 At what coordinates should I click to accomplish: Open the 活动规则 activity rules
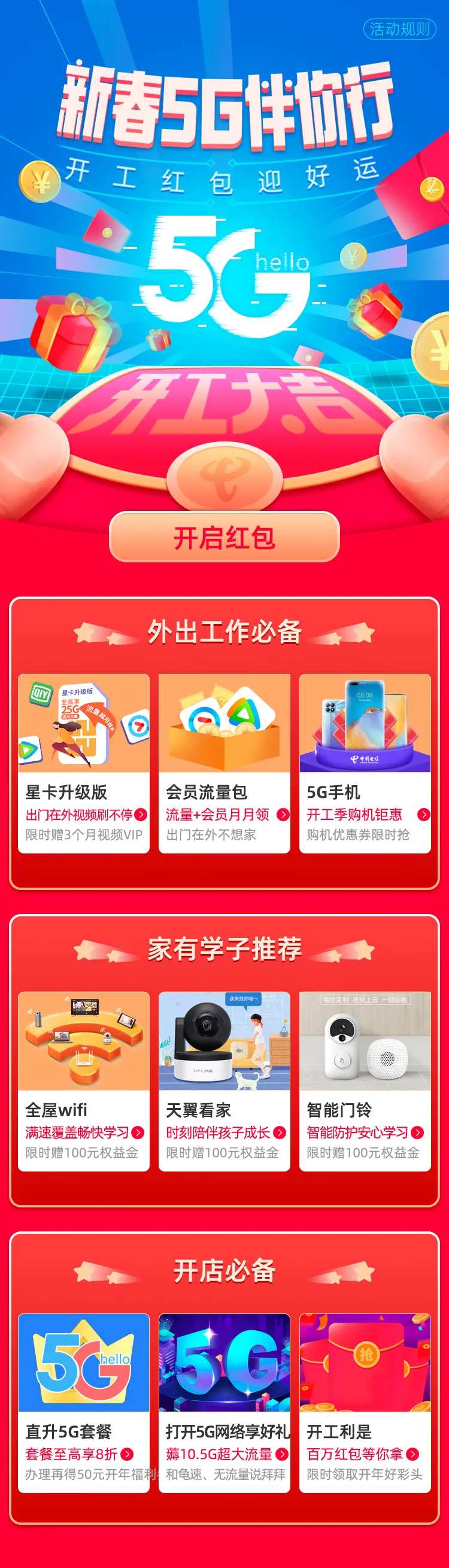[x=399, y=29]
